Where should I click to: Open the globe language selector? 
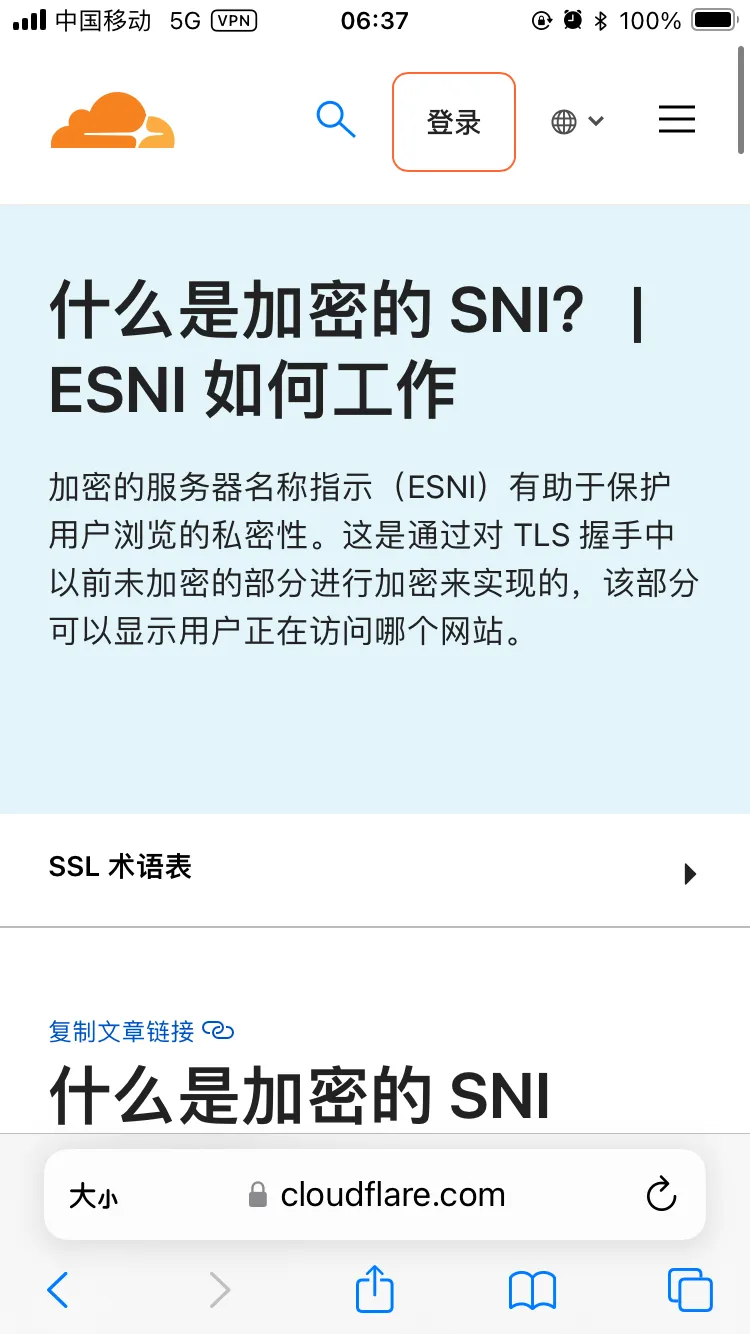pyautogui.click(x=577, y=122)
